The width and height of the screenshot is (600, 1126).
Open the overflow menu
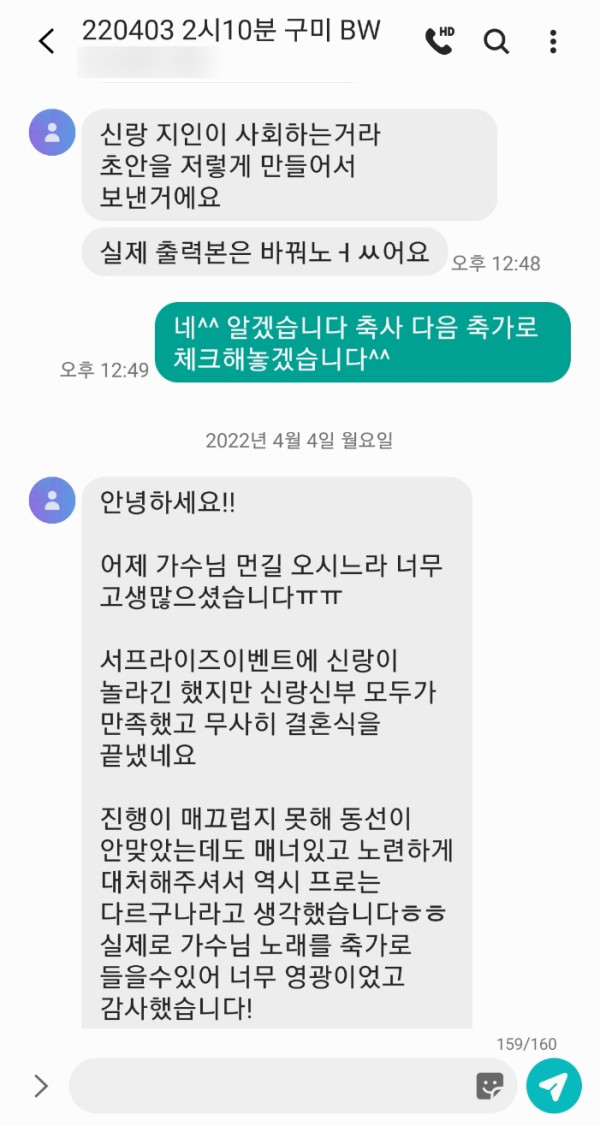(x=553, y=41)
